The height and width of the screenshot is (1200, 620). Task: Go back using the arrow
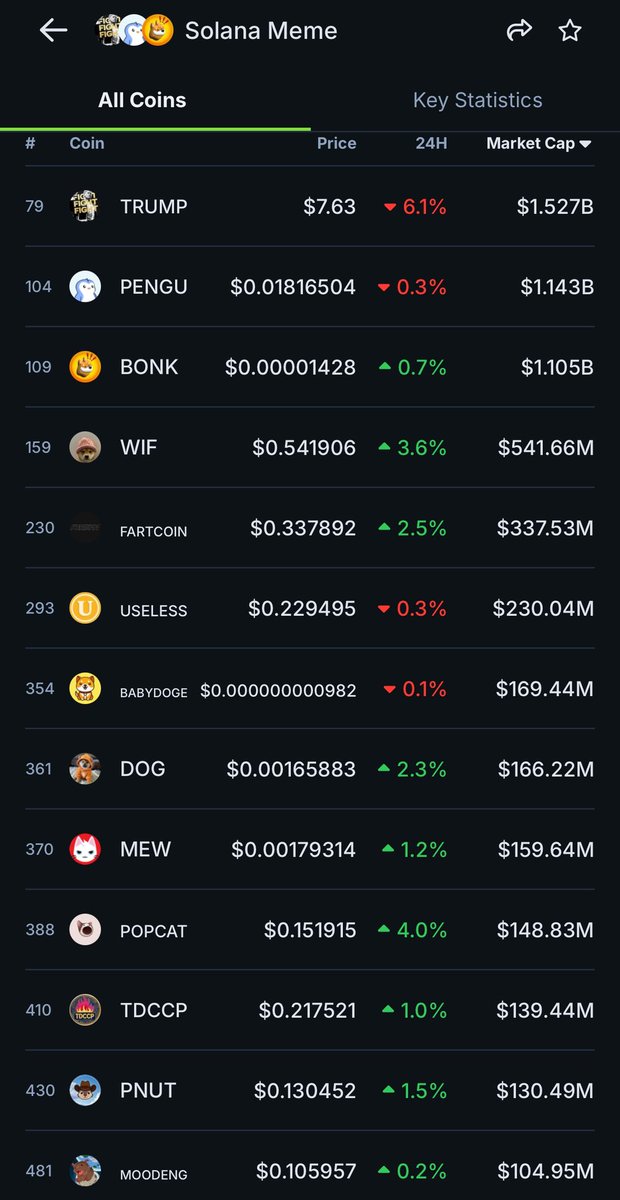(x=53, y=31)
